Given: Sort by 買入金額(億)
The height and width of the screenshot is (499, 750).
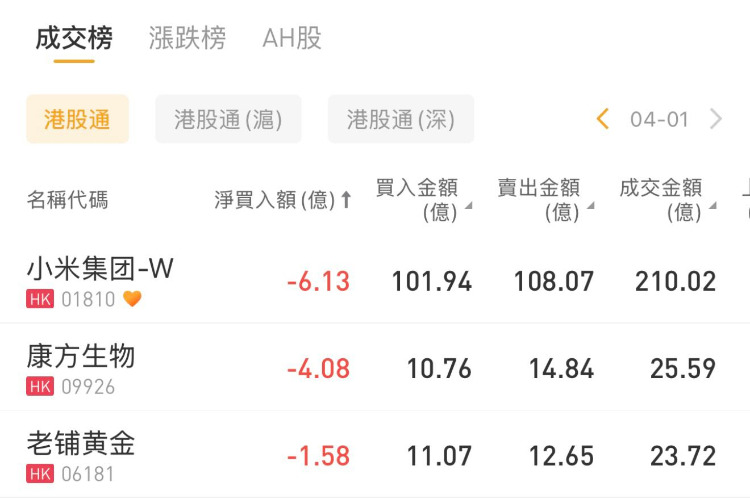Looking at the screenshot, I should 423,199.
